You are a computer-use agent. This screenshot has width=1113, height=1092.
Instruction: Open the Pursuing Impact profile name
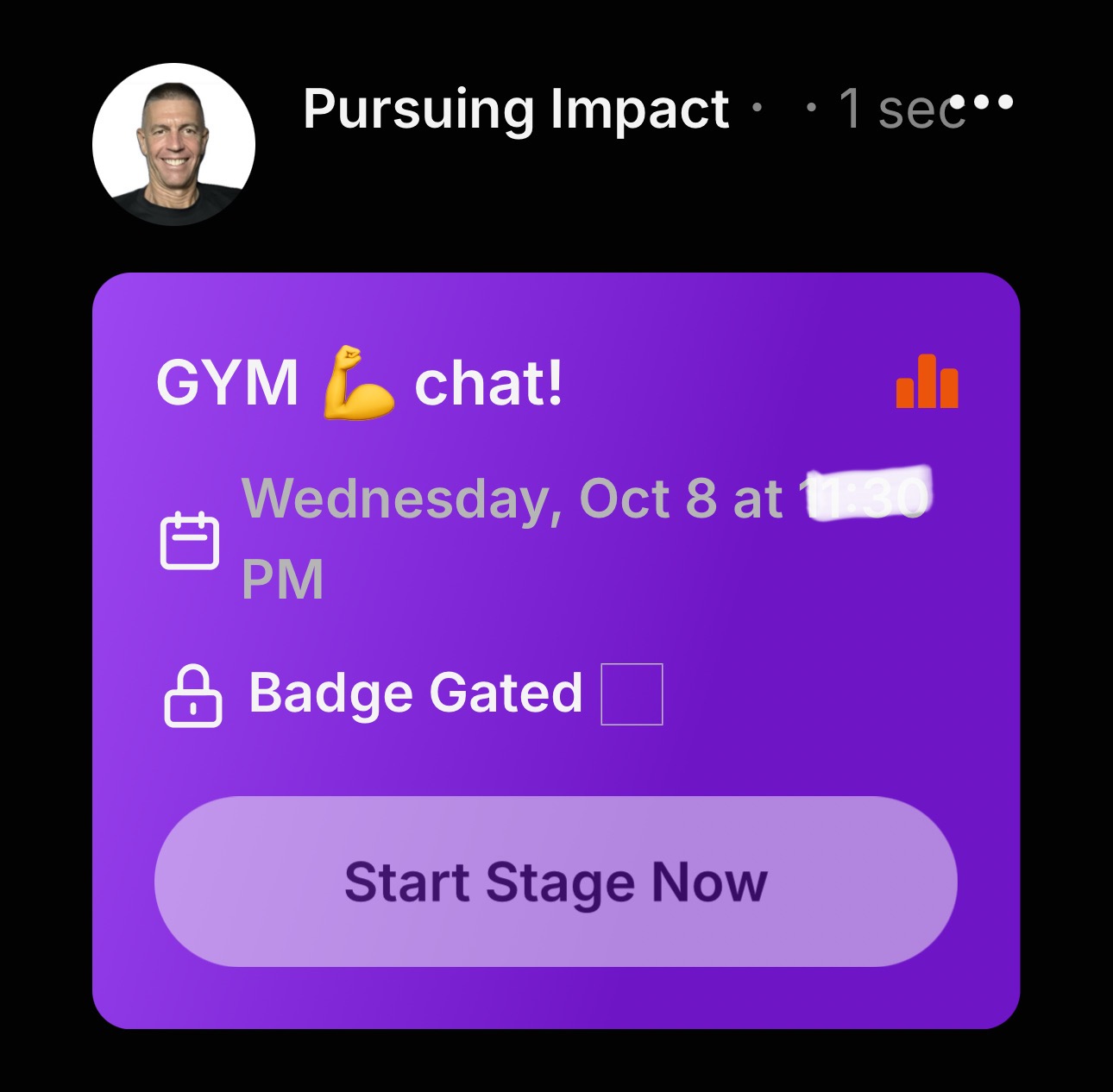coord(516,110)
